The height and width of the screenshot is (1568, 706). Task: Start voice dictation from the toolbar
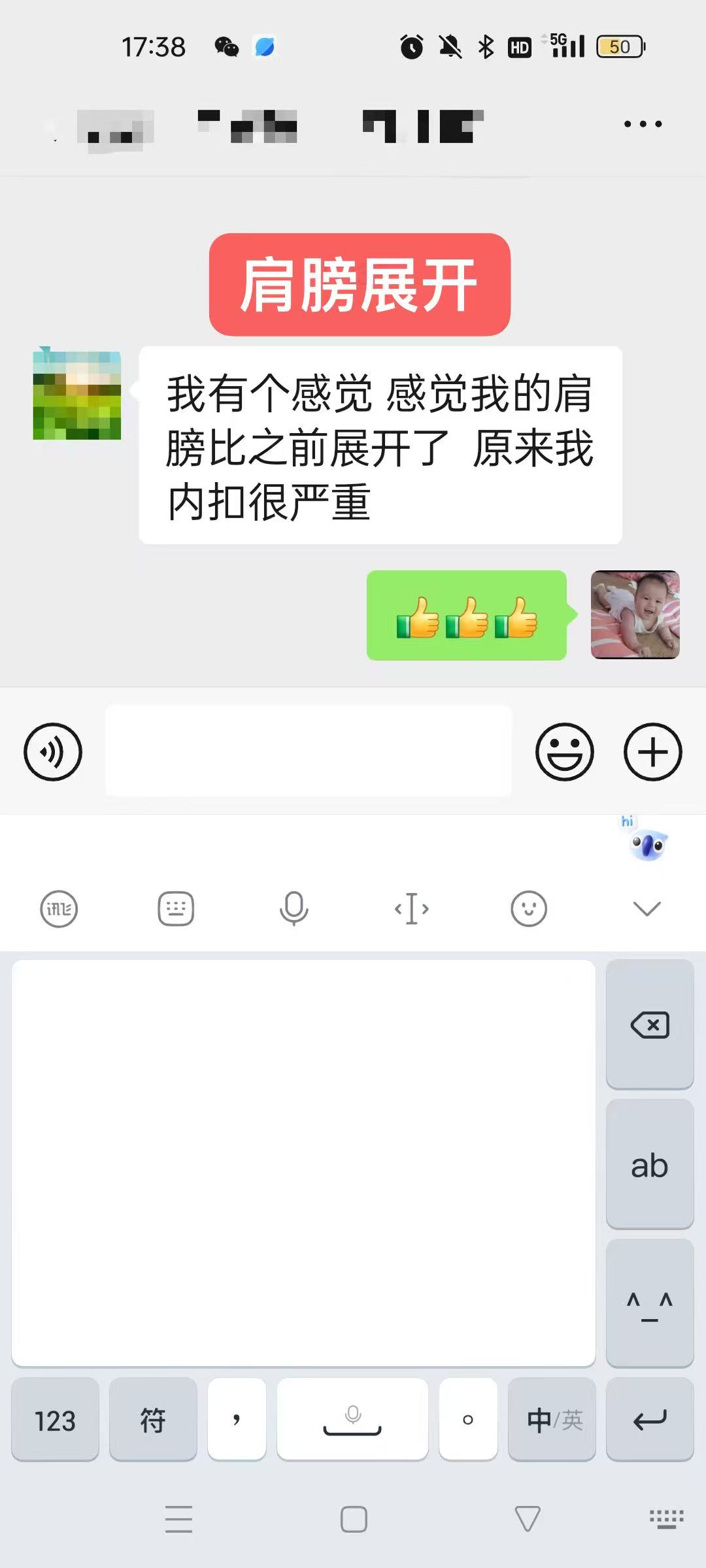294,909
